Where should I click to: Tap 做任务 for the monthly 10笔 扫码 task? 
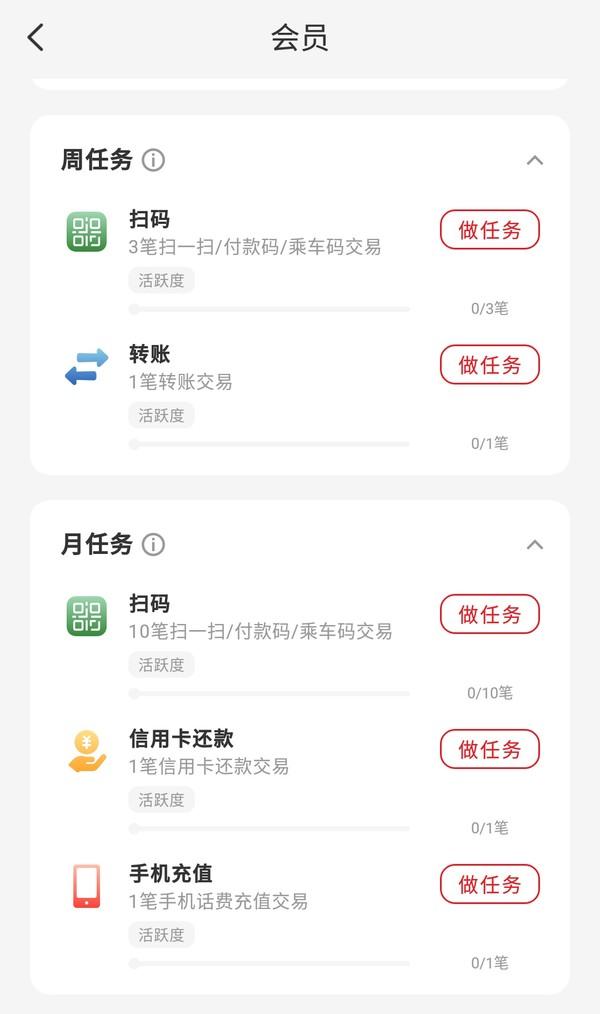[x=489, y=614]
